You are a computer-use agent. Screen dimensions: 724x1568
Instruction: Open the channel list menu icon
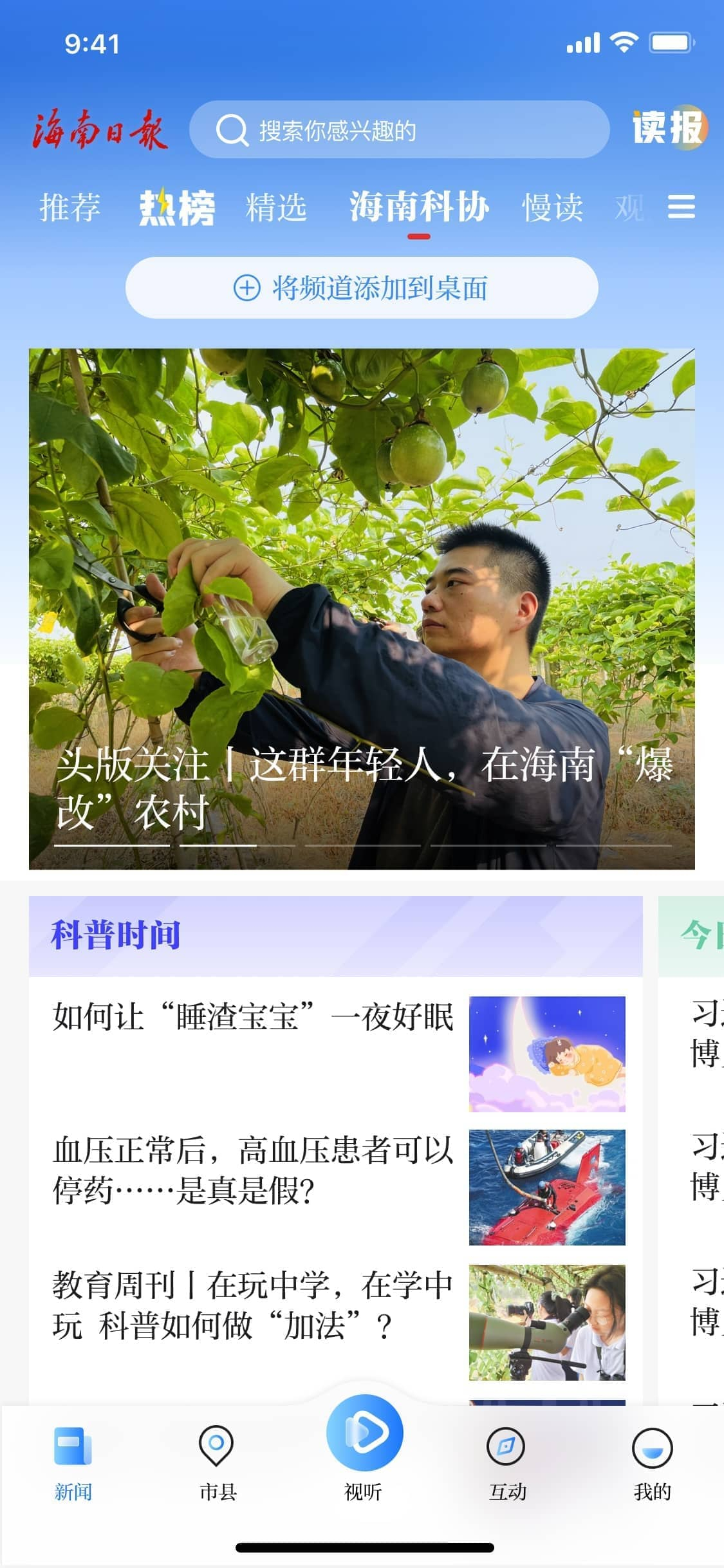coord(682,207)
